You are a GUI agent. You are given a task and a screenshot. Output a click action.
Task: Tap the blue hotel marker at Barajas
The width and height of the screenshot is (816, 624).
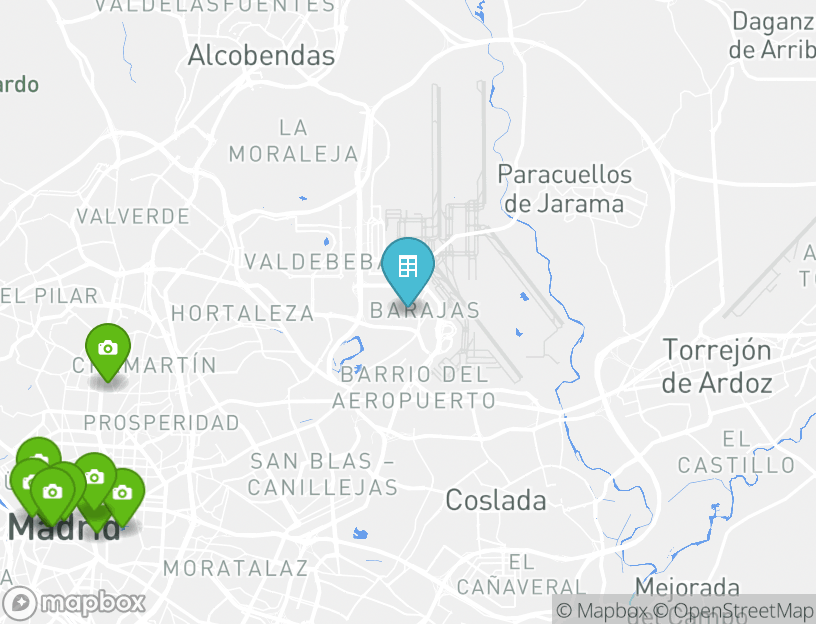(x=407, y=267)
